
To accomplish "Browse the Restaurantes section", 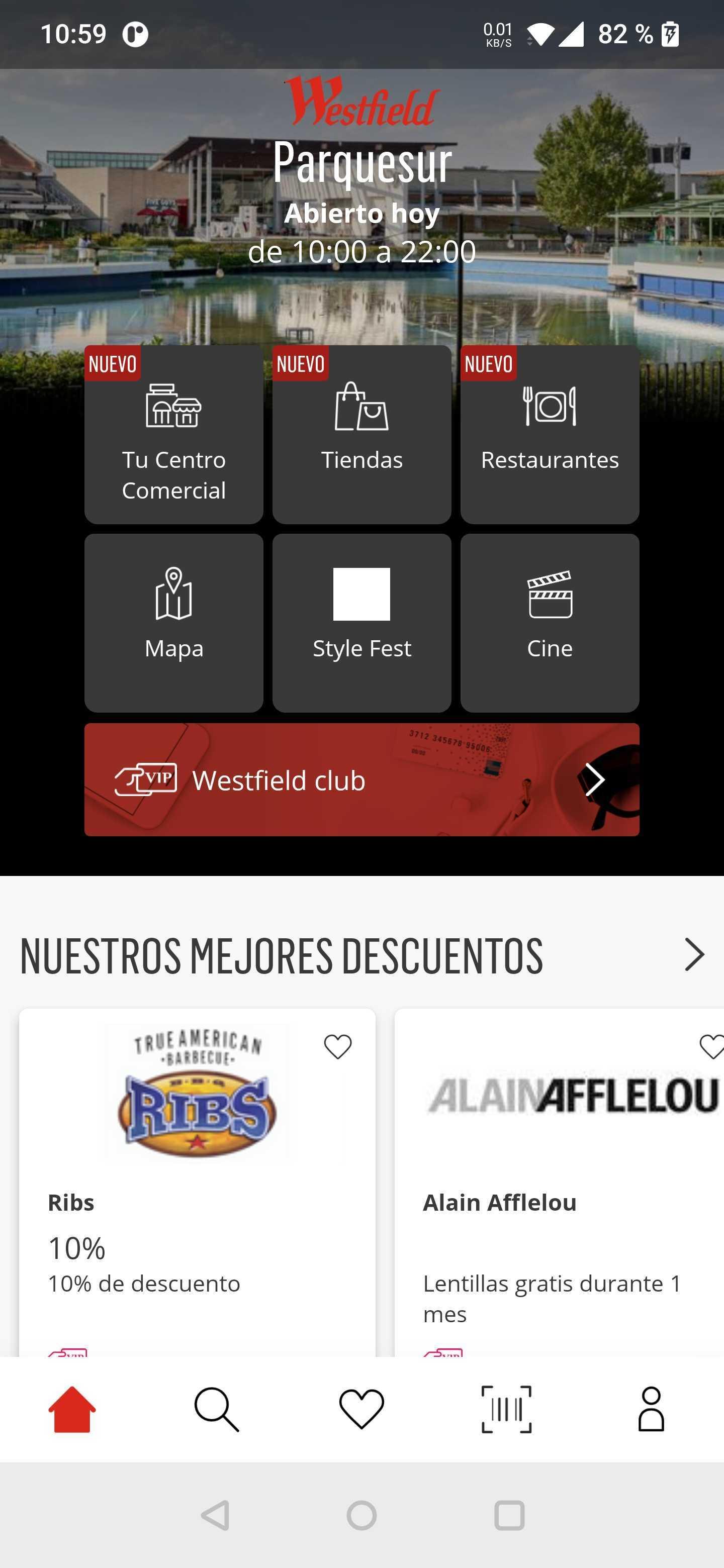I will pos(549,435).
